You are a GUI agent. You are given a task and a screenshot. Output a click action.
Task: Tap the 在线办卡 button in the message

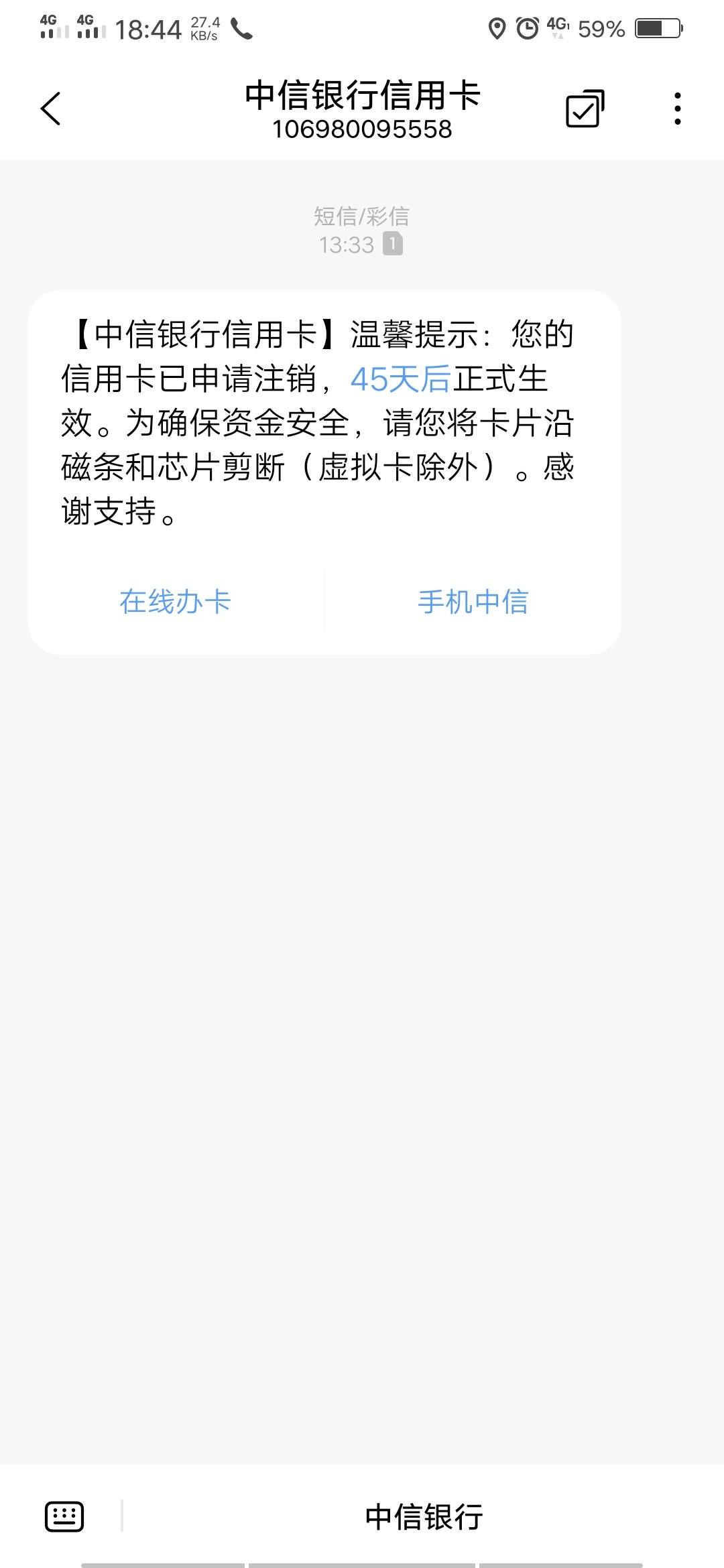point(176,601)
